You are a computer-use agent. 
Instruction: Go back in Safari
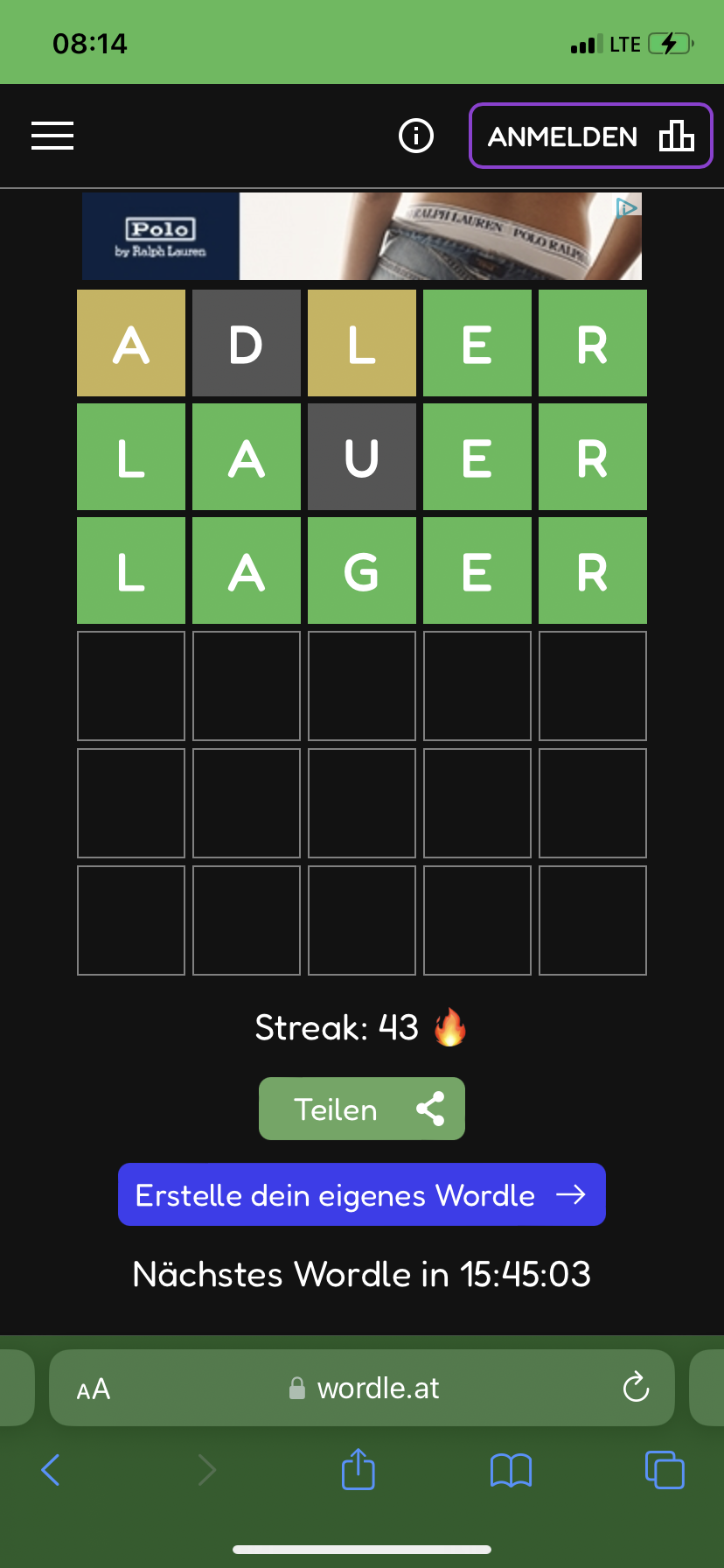point(51,1470)
